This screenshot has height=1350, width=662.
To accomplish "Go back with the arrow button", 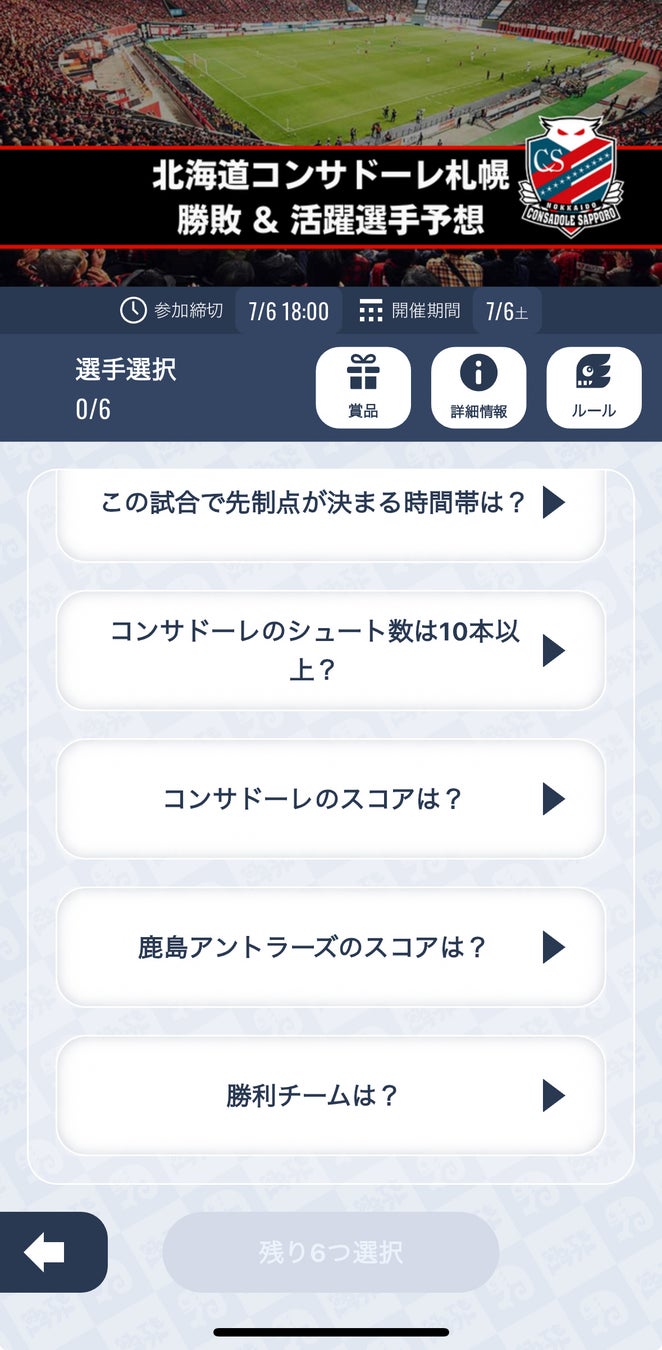I will [x=46, y=1252].
